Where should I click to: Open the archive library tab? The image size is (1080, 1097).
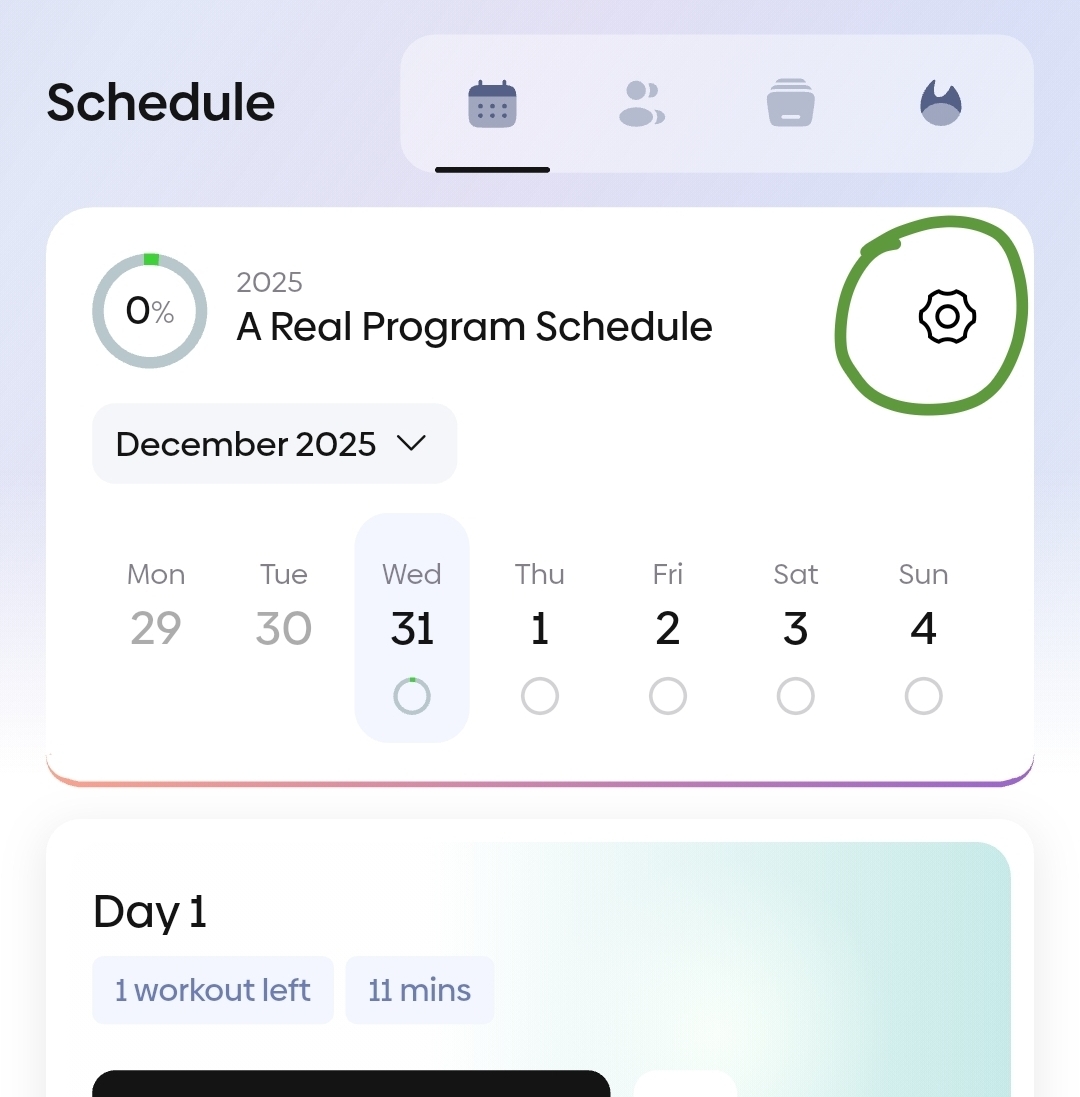click(790, 104)
